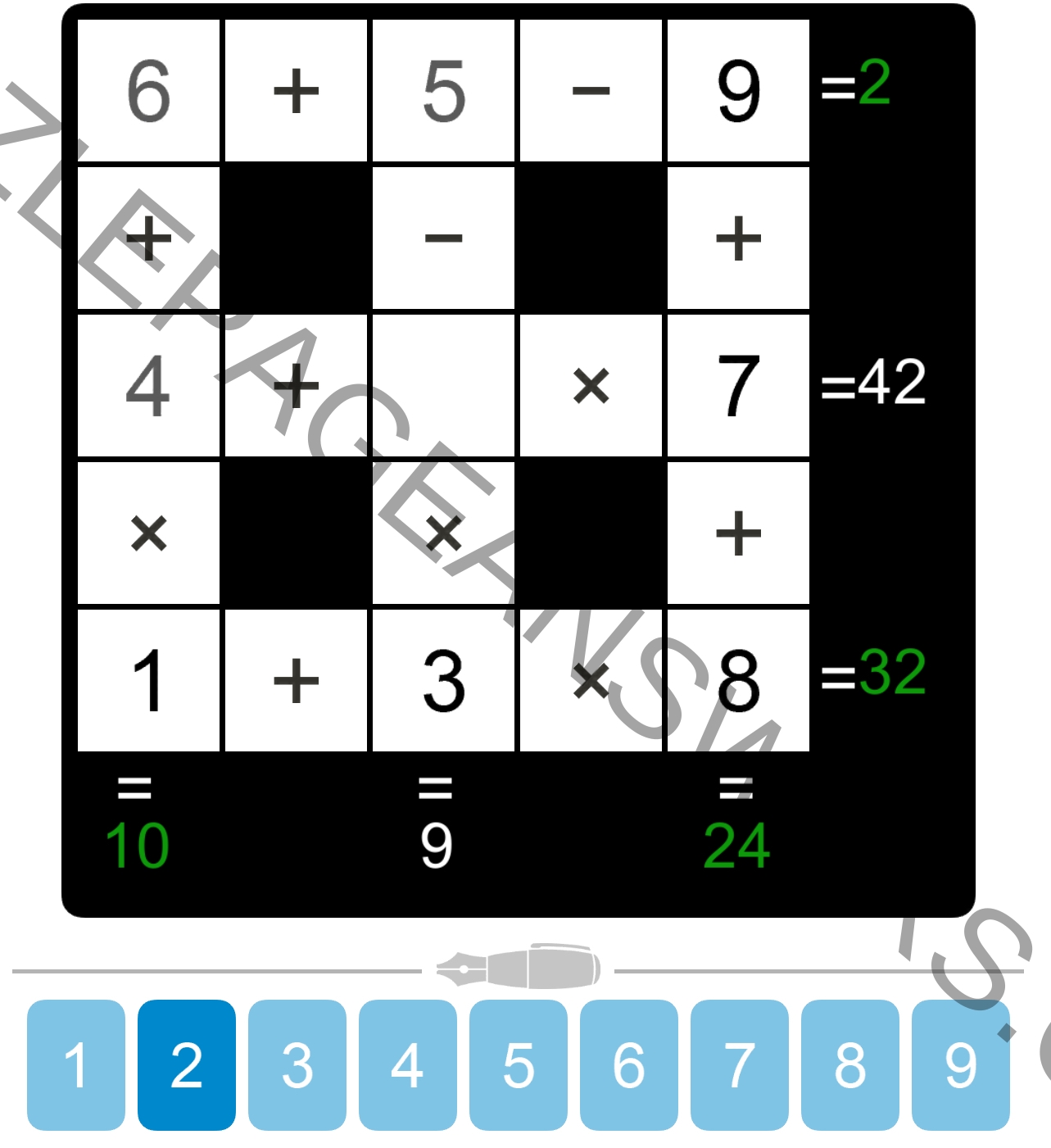Viewport: 1051px width, 1148px height.
Task: Toggle the pen input mode icon
Action: click(x=519, y=968)
